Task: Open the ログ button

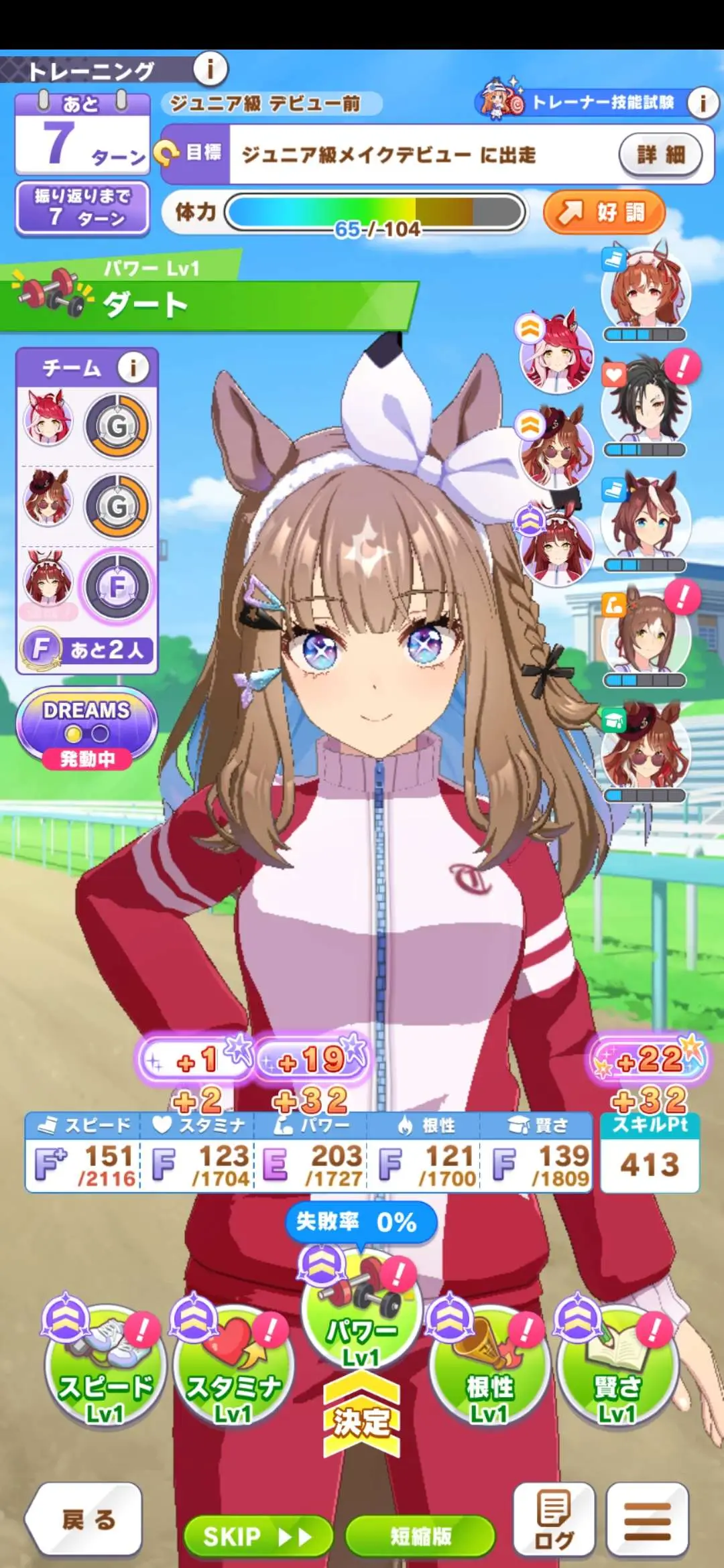Action: click(x=554, y=1520)
